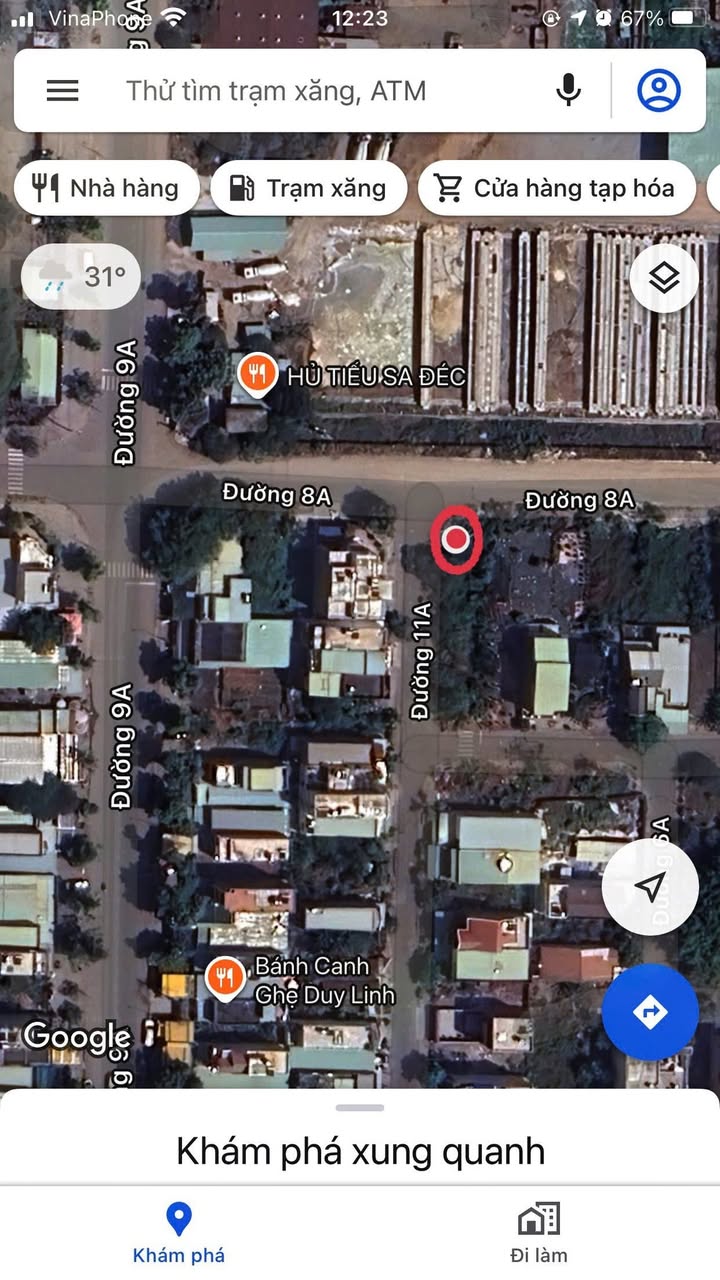Select the 'Cửa hàng tạp hóa' chip
The height and width of the screenshot is (1280, 720).
[557, 188]
